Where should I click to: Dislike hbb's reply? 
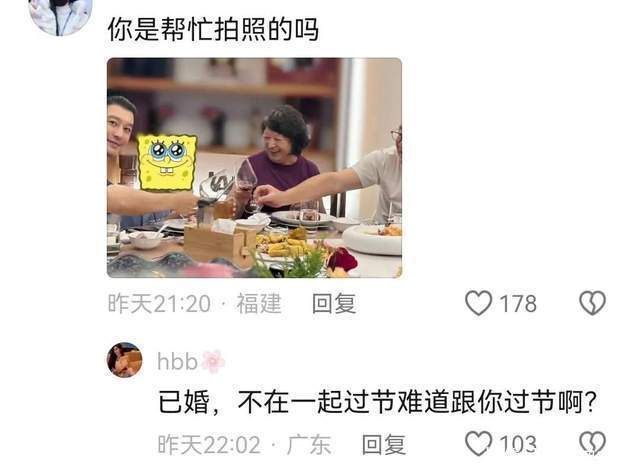(x=592, y=444)
